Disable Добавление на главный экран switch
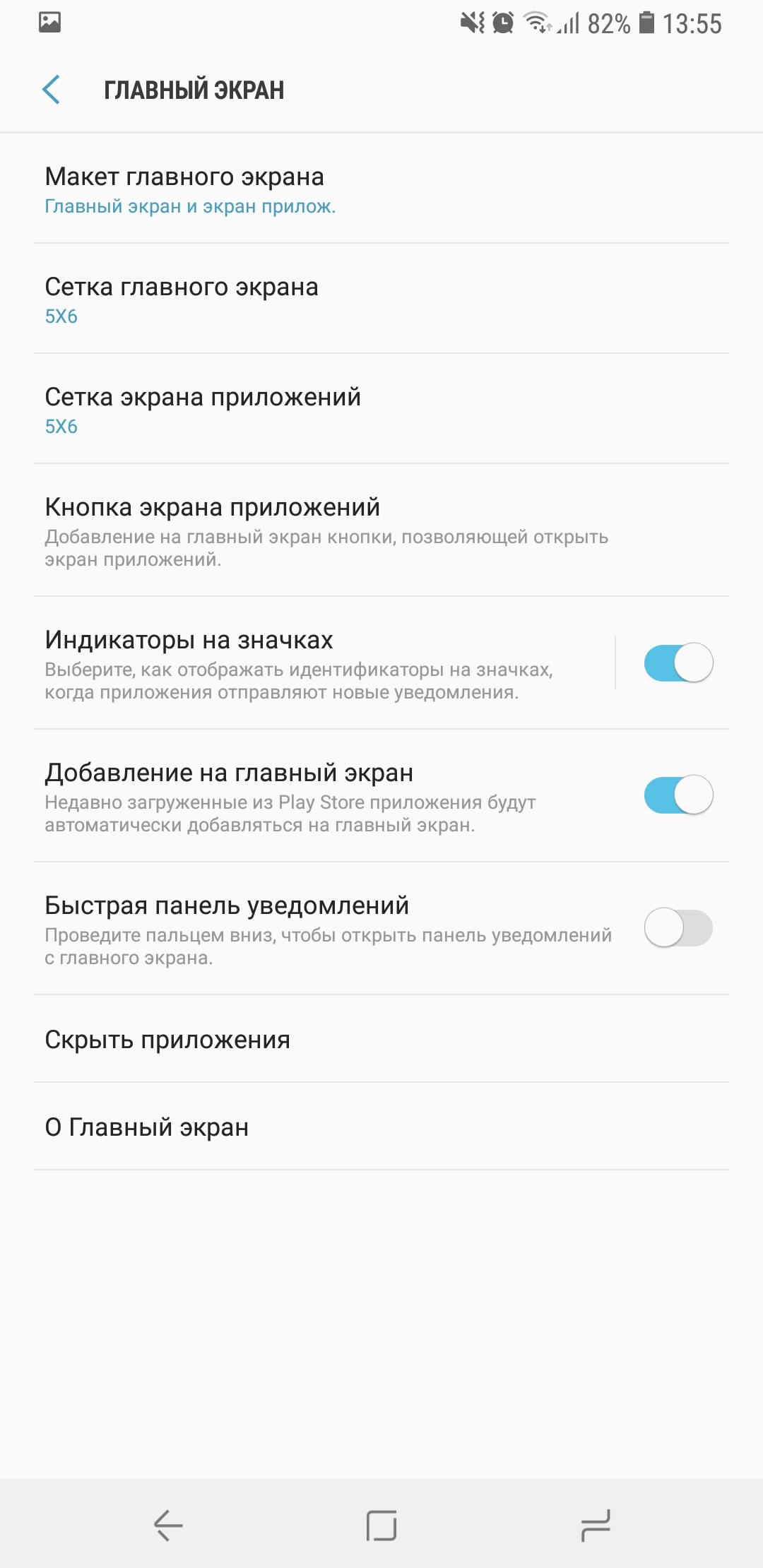Viewport: 763px width, 1568px height. (678, 795)
